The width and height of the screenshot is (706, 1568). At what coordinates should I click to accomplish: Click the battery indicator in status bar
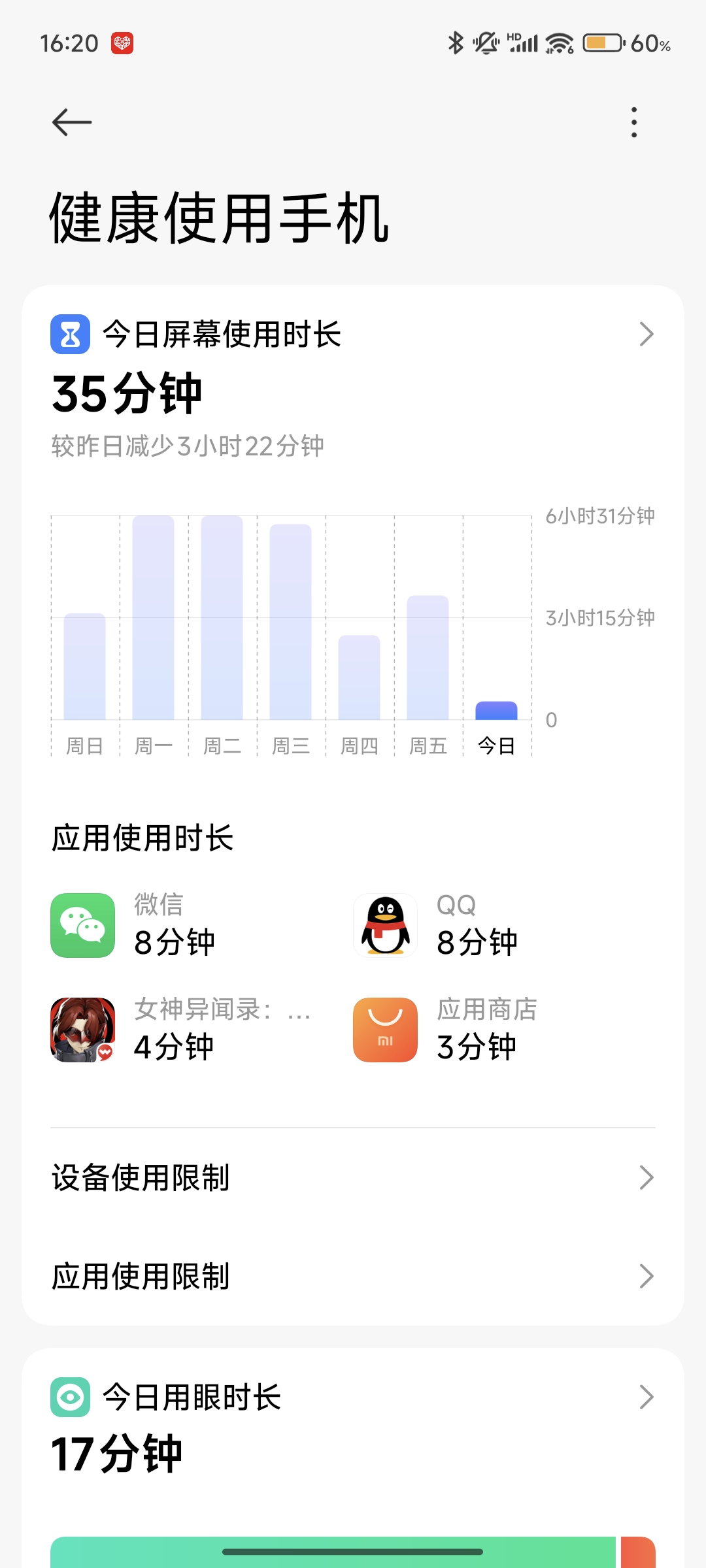(603, 42)
